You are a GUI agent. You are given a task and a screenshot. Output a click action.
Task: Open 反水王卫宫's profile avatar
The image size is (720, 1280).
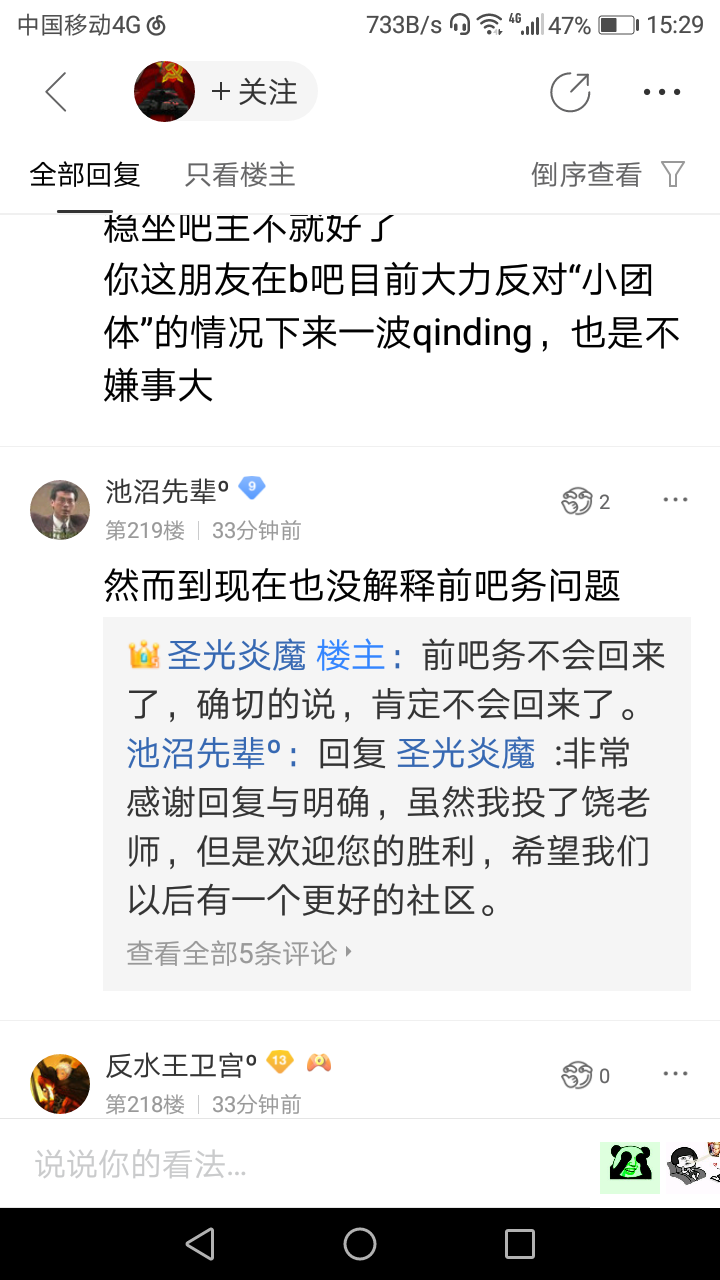pyautogui.click(x=60, y=1084)
